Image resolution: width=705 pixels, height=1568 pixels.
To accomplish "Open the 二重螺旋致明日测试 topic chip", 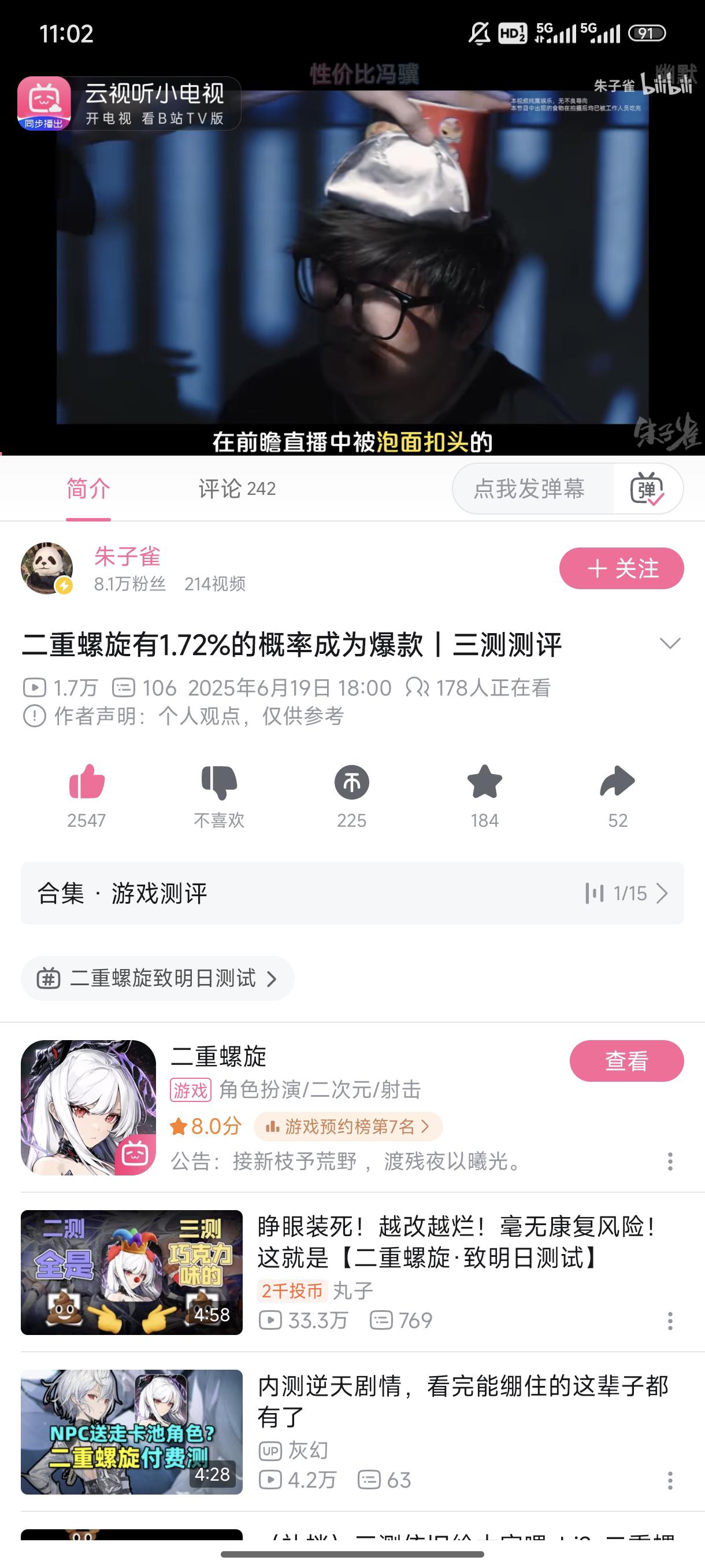I will pos(157,978).
